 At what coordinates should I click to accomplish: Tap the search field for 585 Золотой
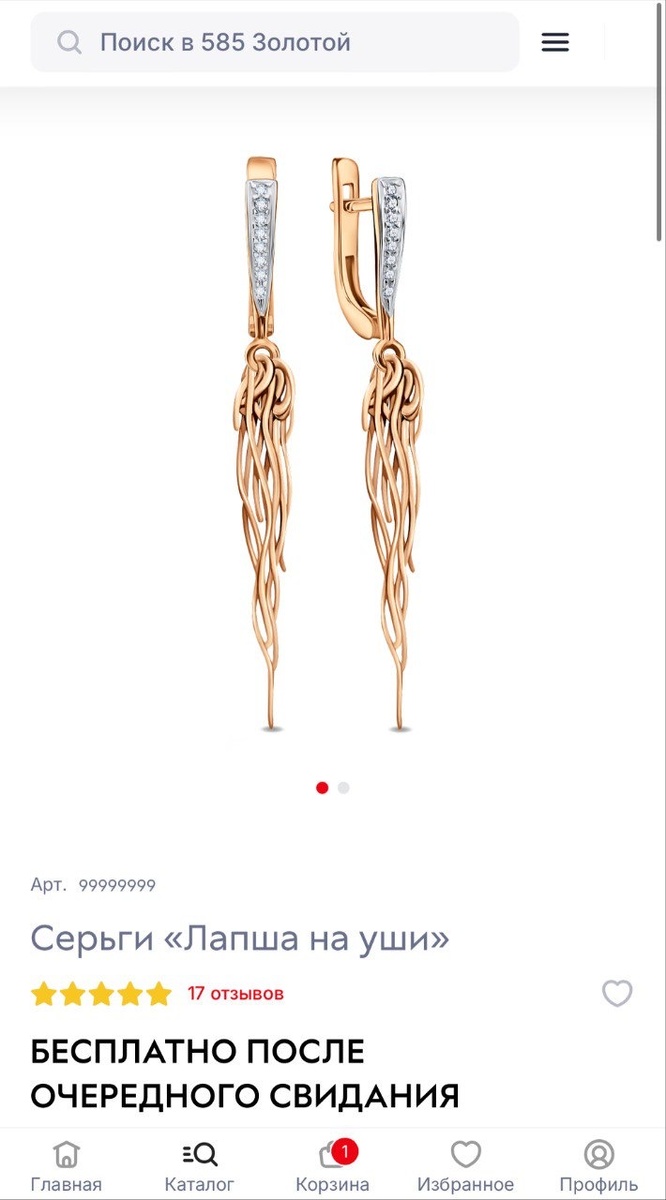pyautogui.click(x=275, y=43)
